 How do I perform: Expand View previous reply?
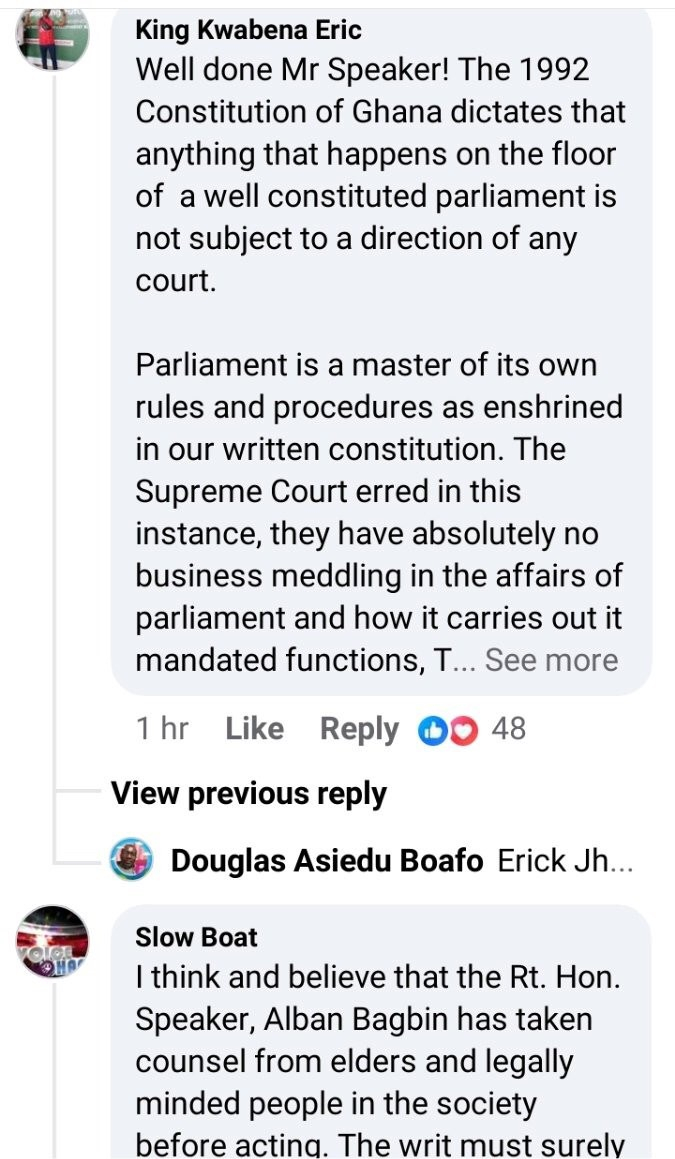point(248,793)
